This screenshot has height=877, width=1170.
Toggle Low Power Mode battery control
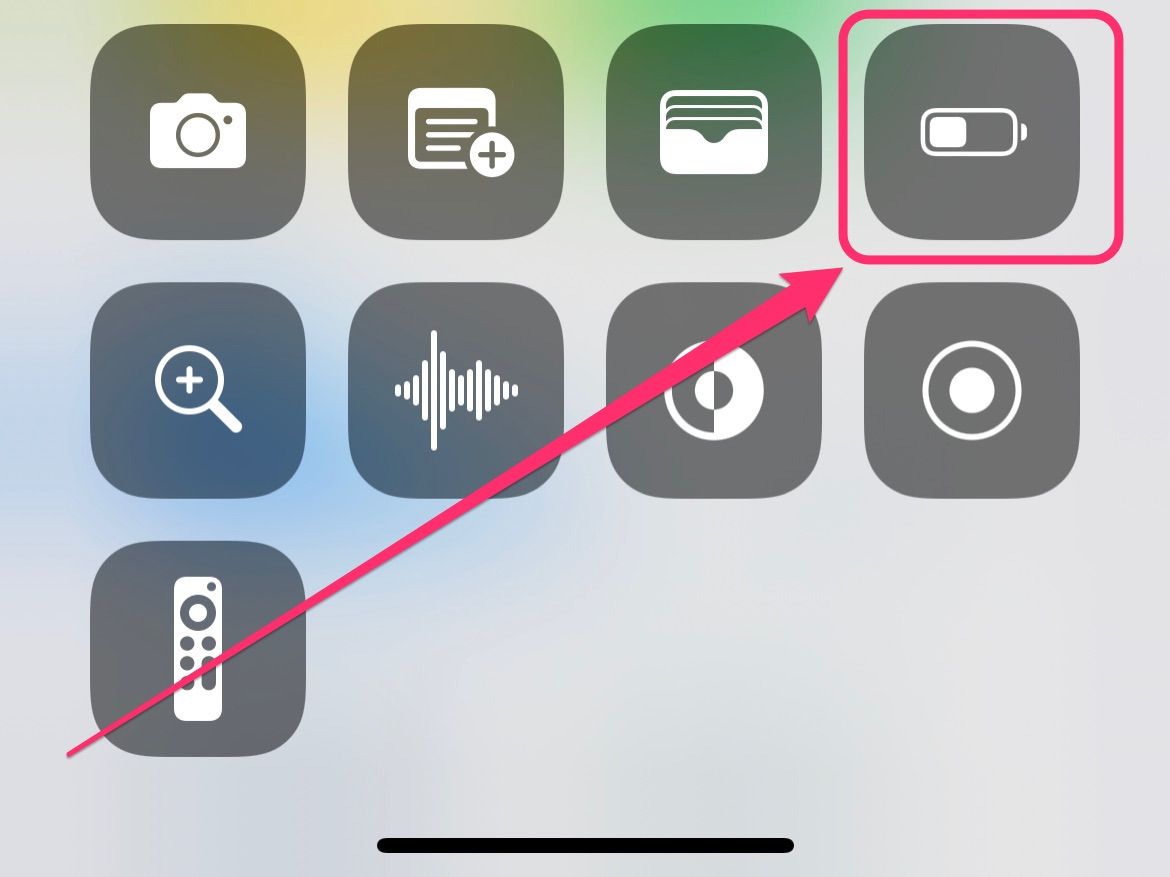point(972,131)
